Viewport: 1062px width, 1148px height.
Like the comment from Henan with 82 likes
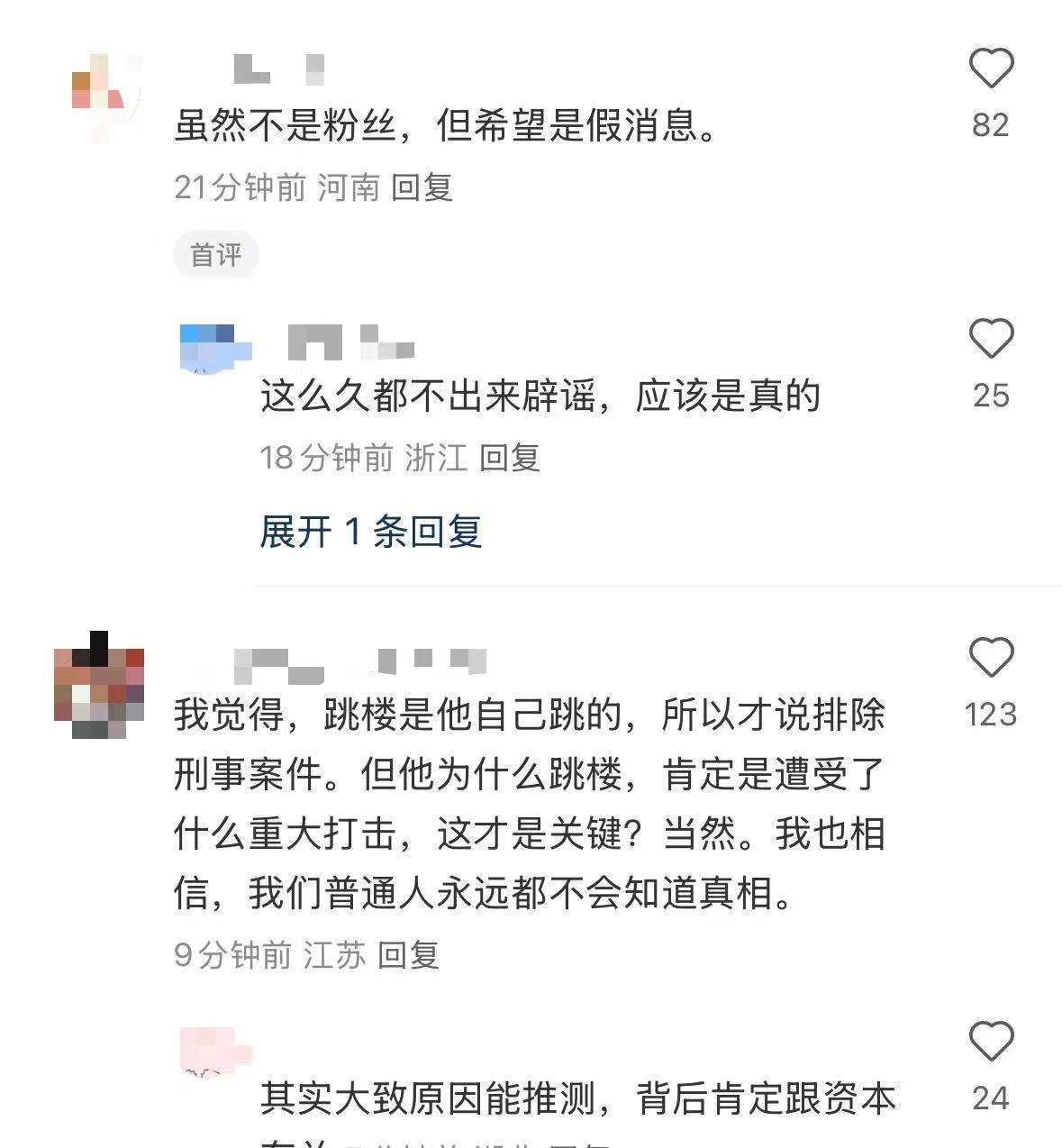point(991,68)
